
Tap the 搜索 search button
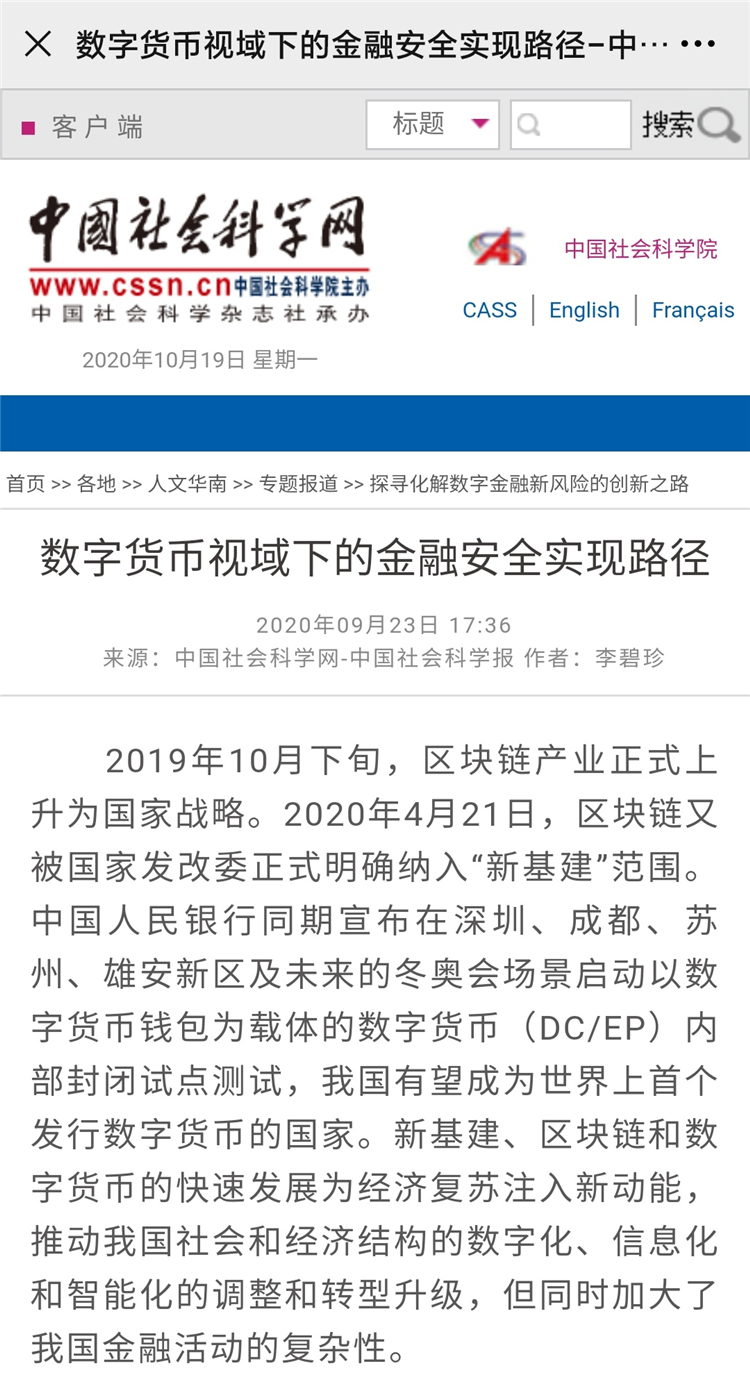690,125
